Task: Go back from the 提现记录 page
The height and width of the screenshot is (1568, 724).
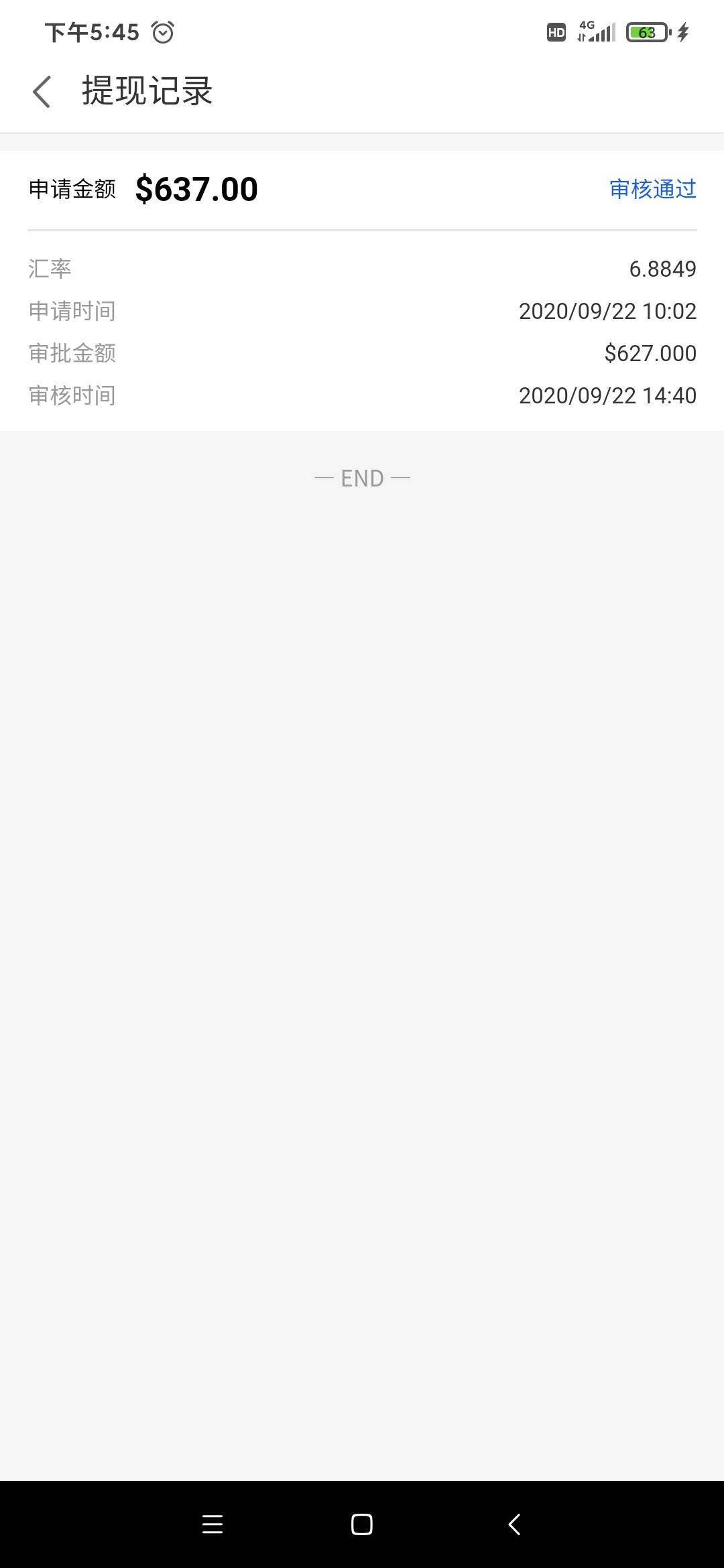Action: [42, 91]
